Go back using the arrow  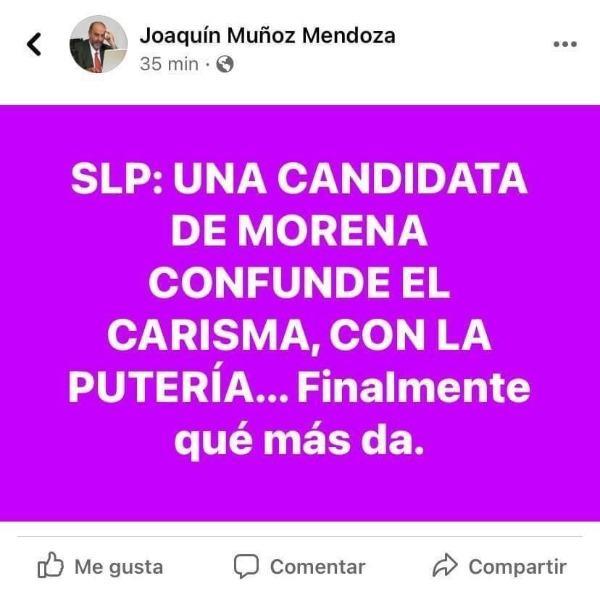(35, 45)
